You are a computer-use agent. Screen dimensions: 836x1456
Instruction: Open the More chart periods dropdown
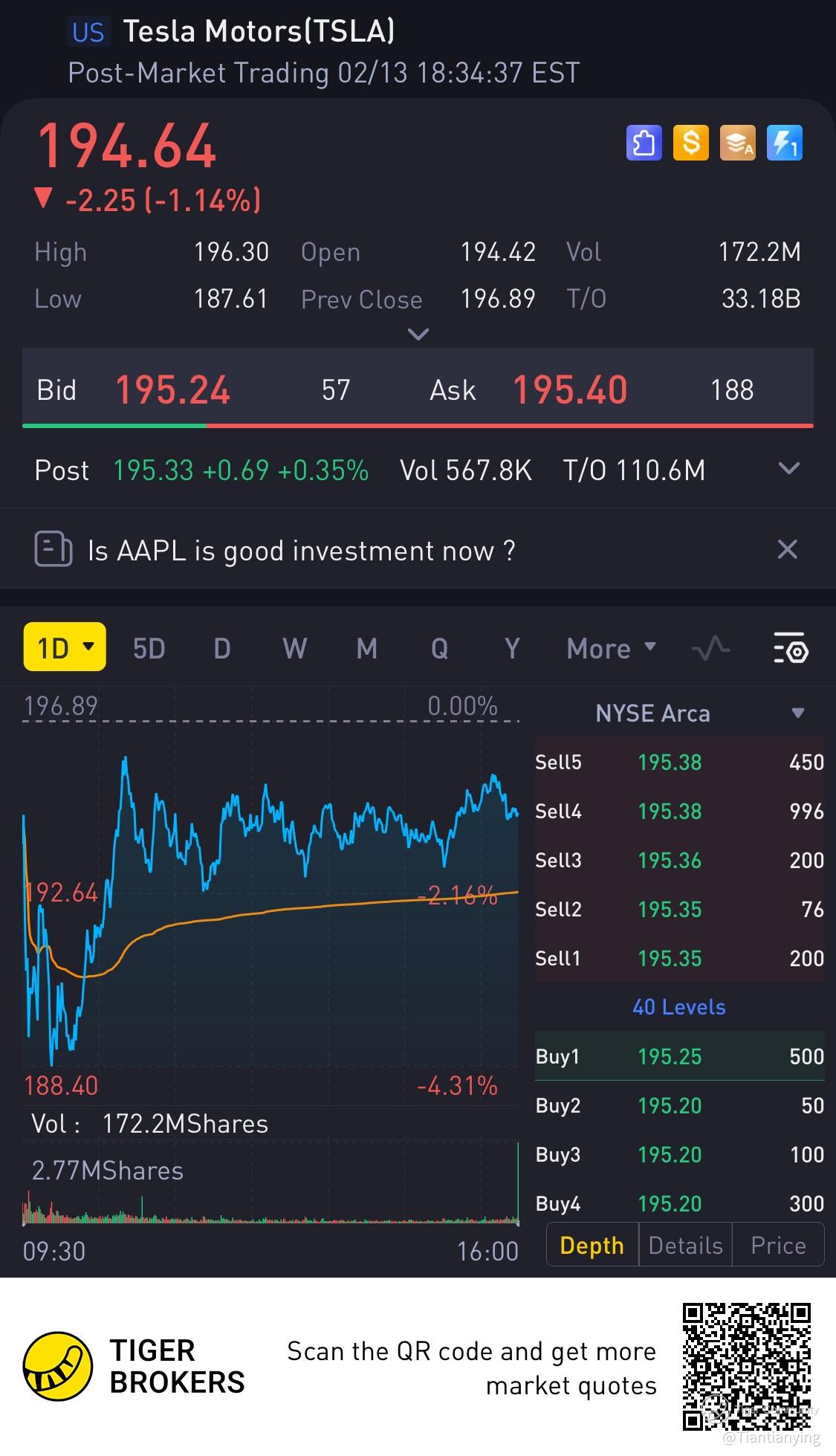pos(611,649)
